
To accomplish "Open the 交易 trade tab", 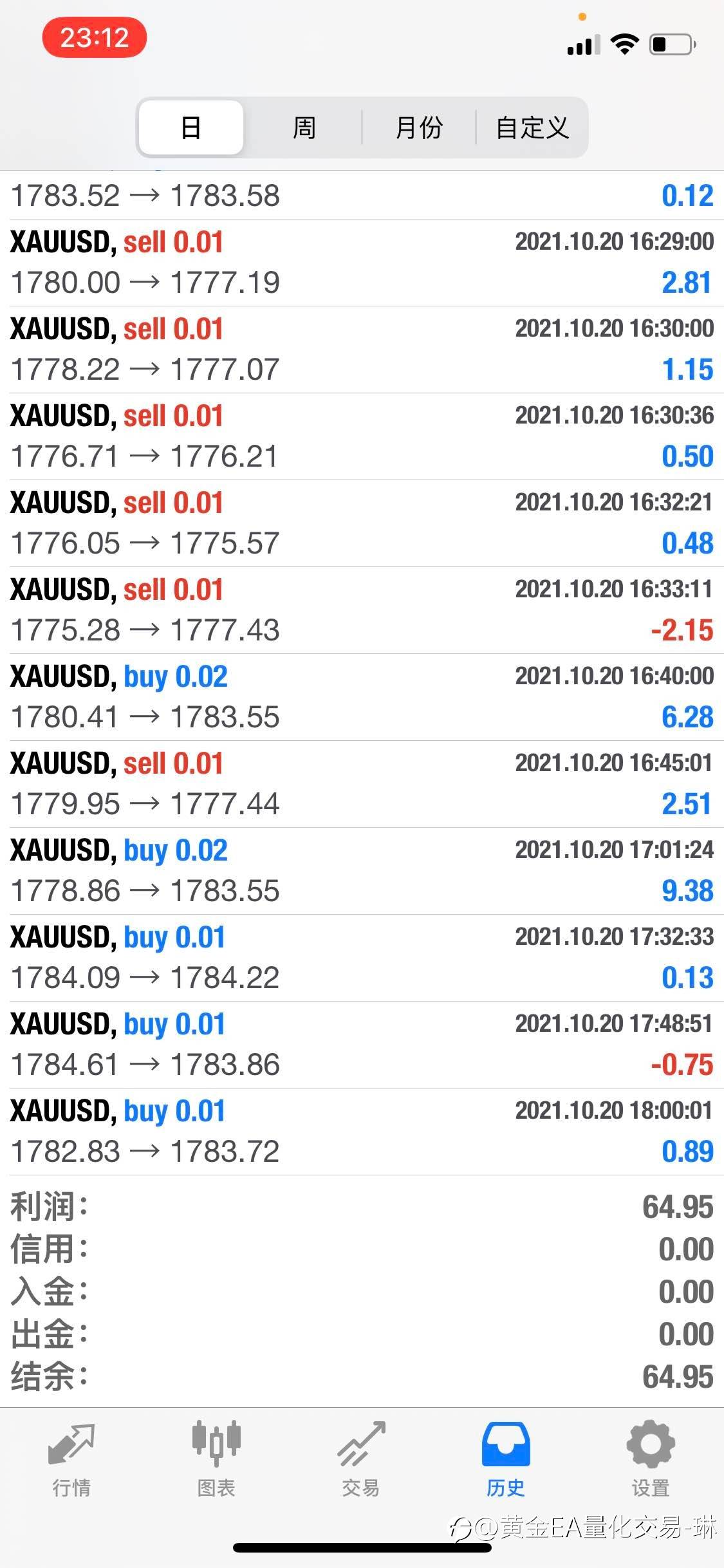I will click(x=361, y=1459).
